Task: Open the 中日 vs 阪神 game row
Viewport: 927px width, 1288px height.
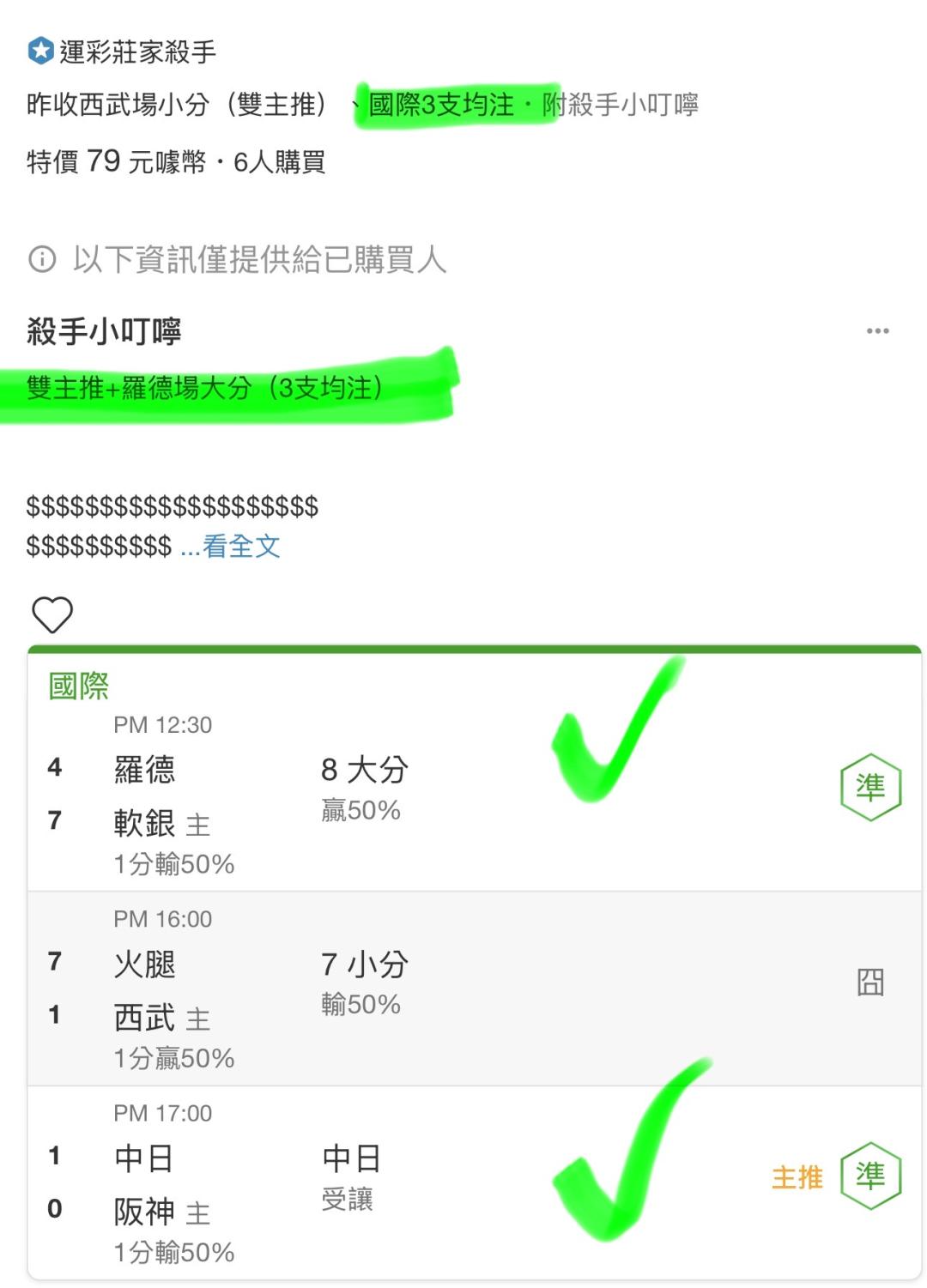Action: click(x=475, y=1182)
